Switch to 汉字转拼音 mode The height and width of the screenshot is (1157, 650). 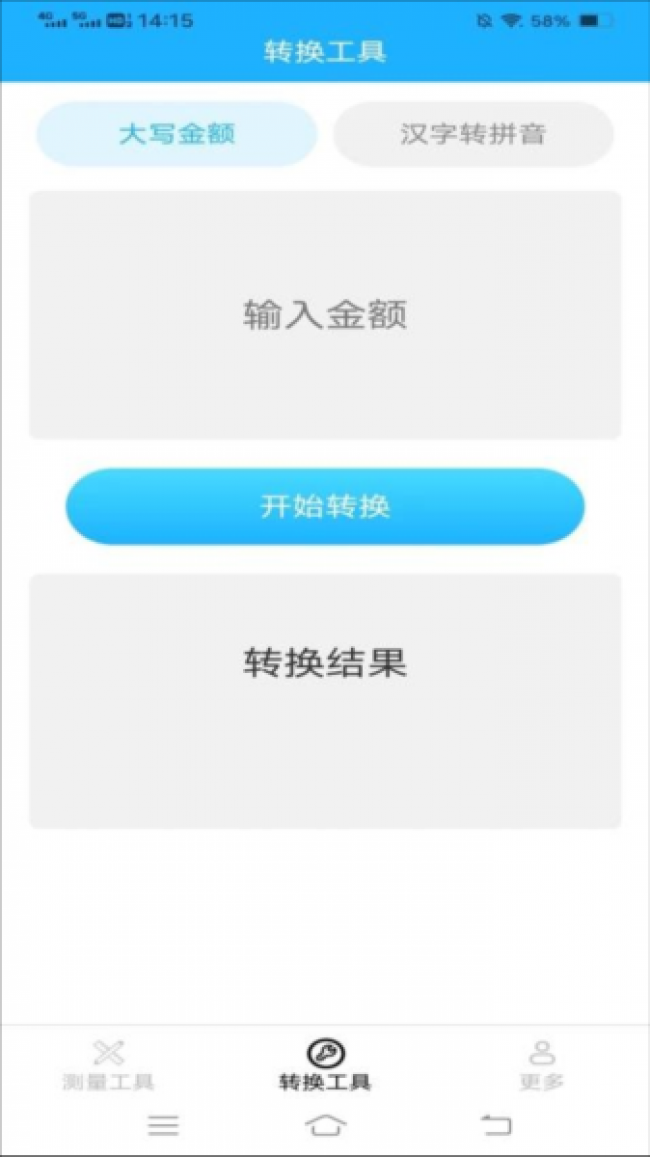click(x=473, y=134)
